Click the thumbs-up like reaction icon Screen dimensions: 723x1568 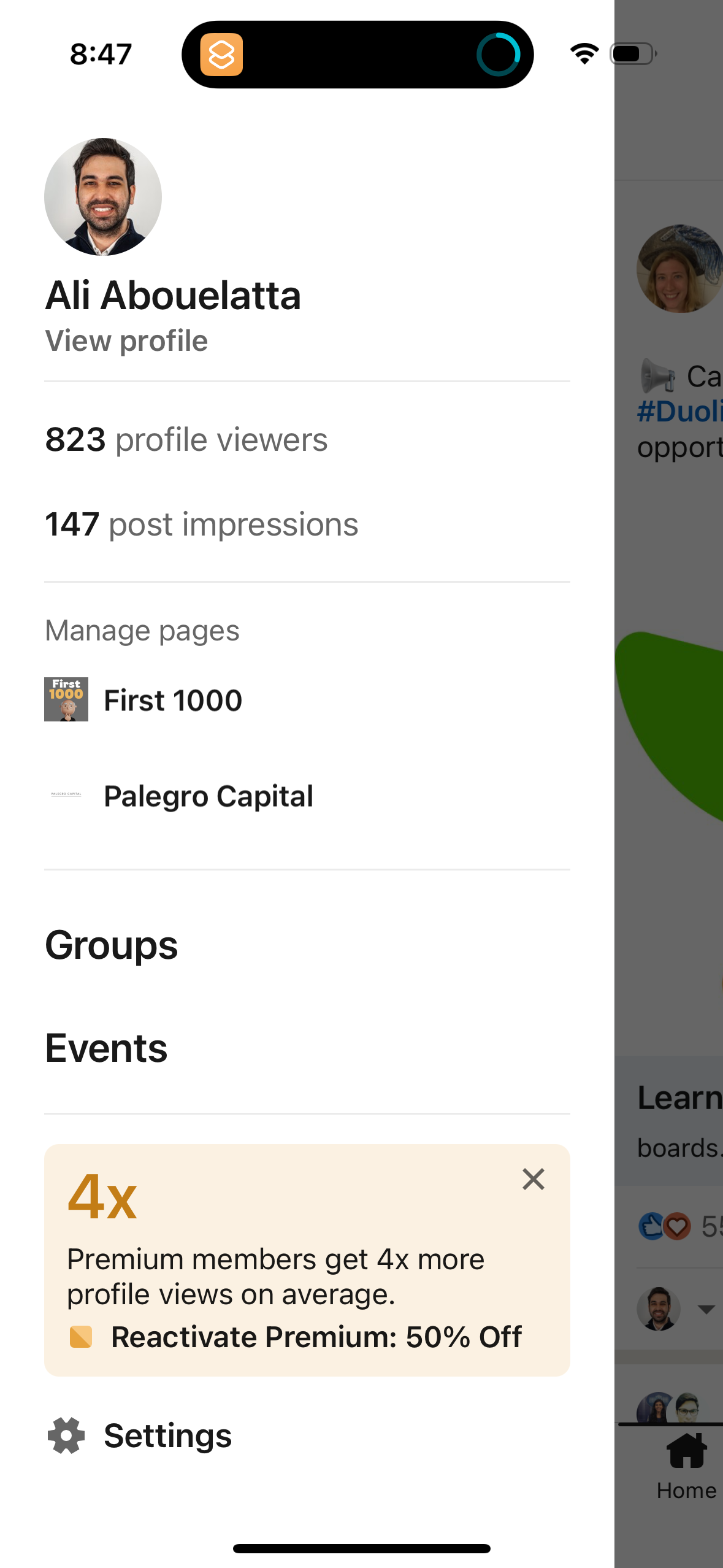click(x=651, y=1226)
